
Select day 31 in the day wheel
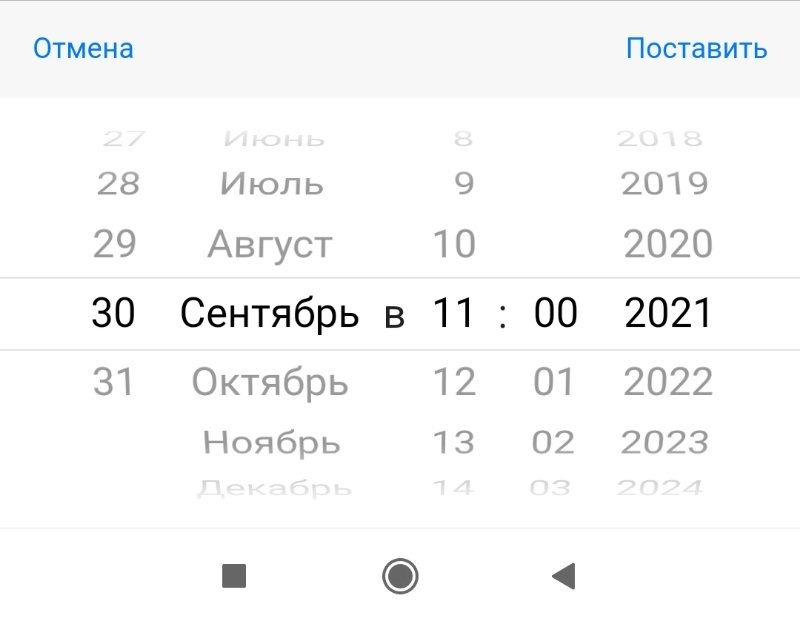click(x=113, y=381)
